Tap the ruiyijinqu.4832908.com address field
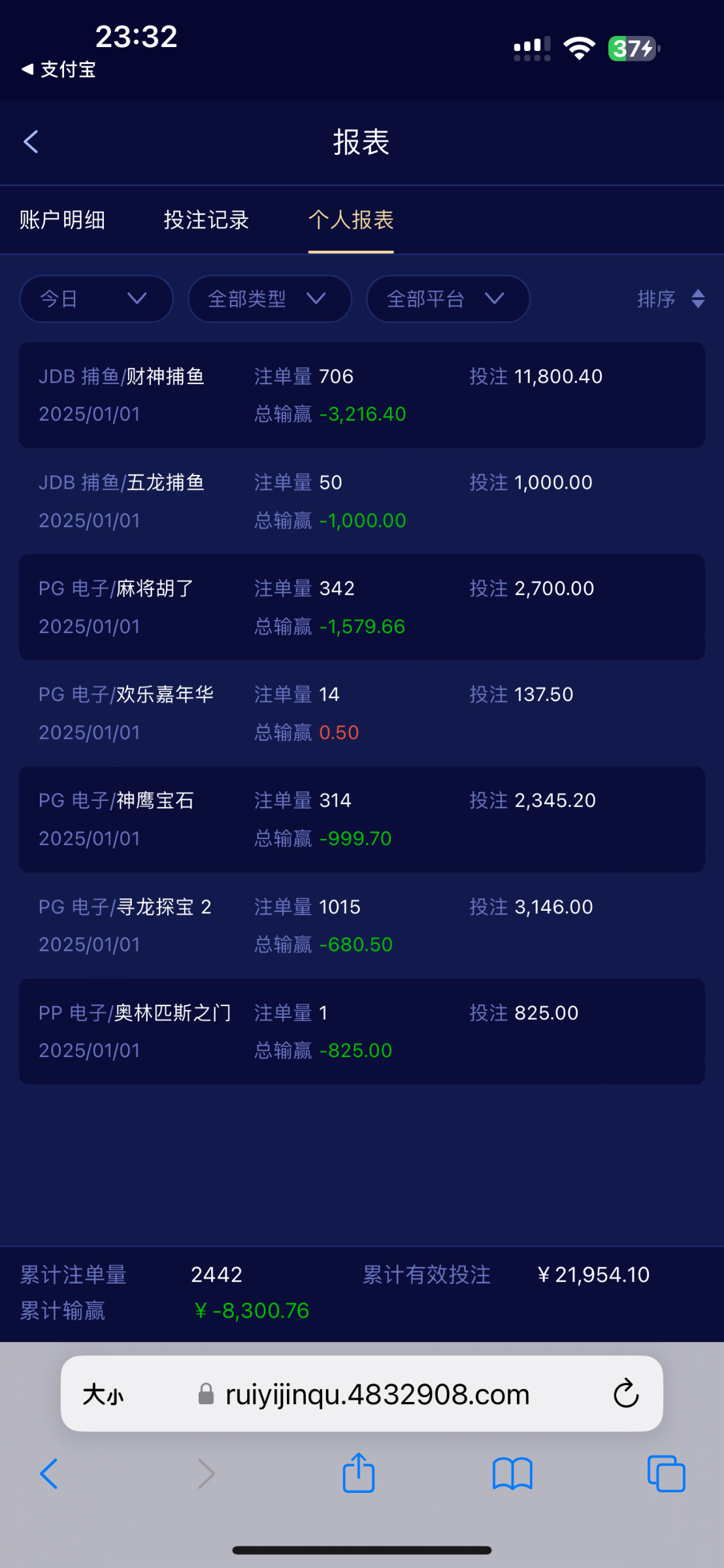The image size is (724, 1568). coord(376,1394)
